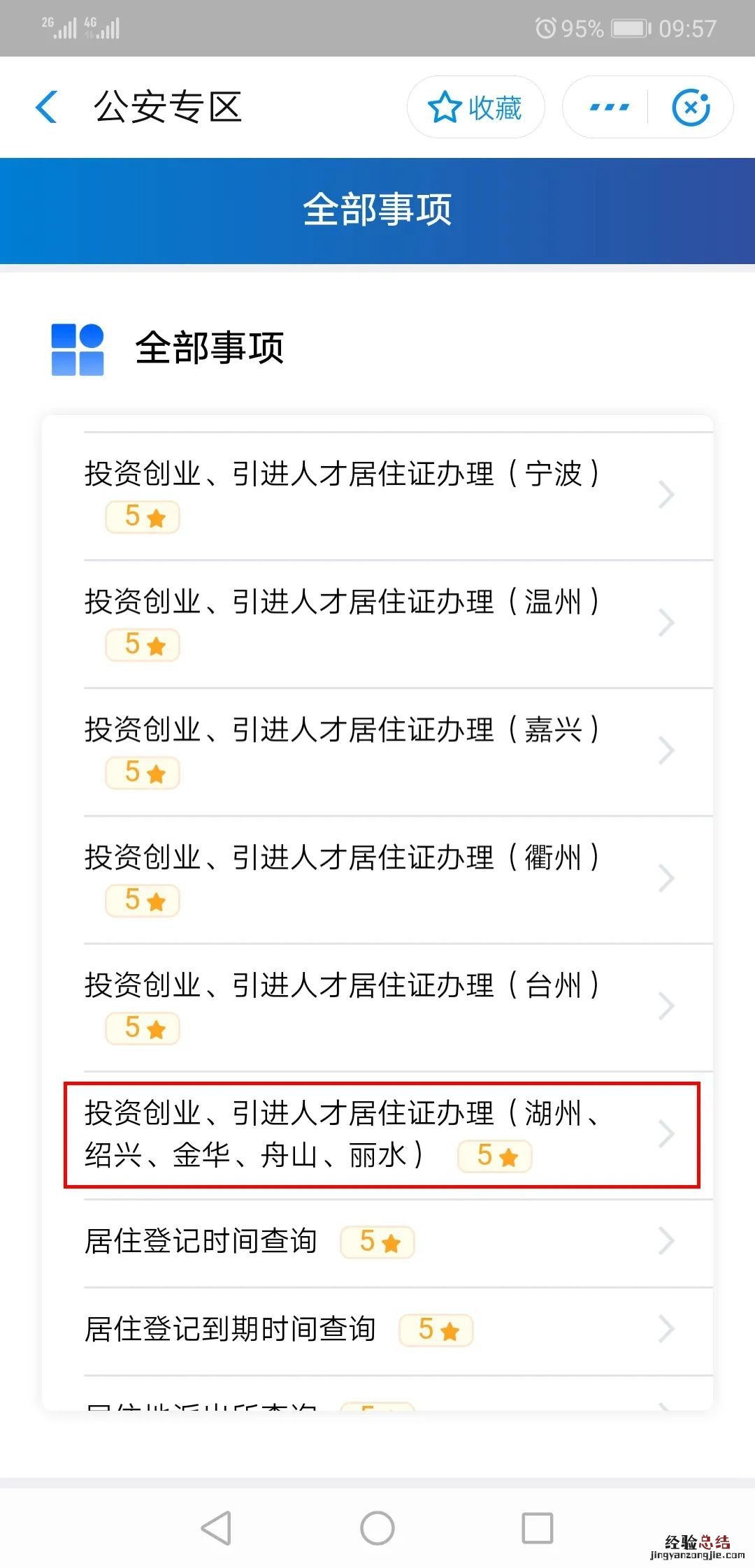Open 居住证办理（湖州、绍兴、金华、舟山、丽水）
Screen dimensions: 755x1568
(x=377, y=1133)
